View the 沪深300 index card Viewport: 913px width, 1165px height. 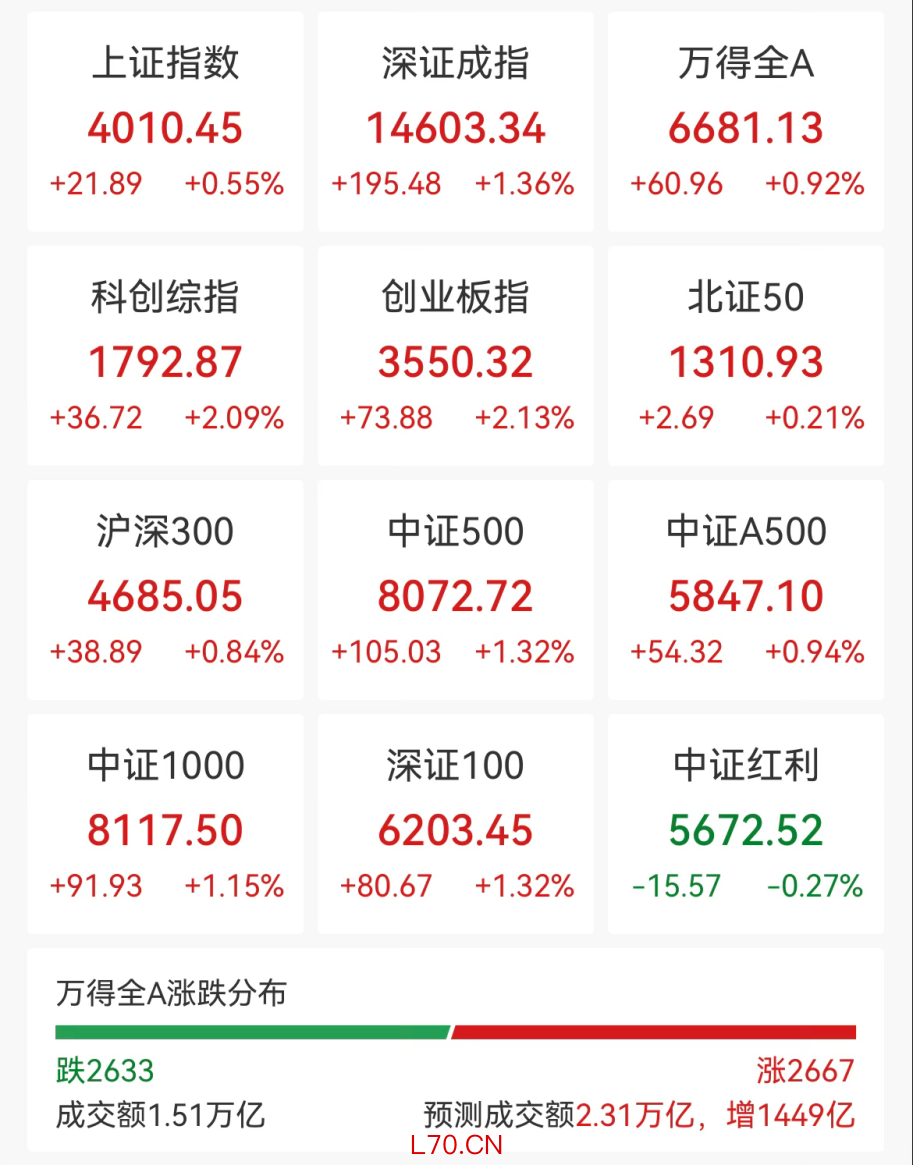point(165,590)
